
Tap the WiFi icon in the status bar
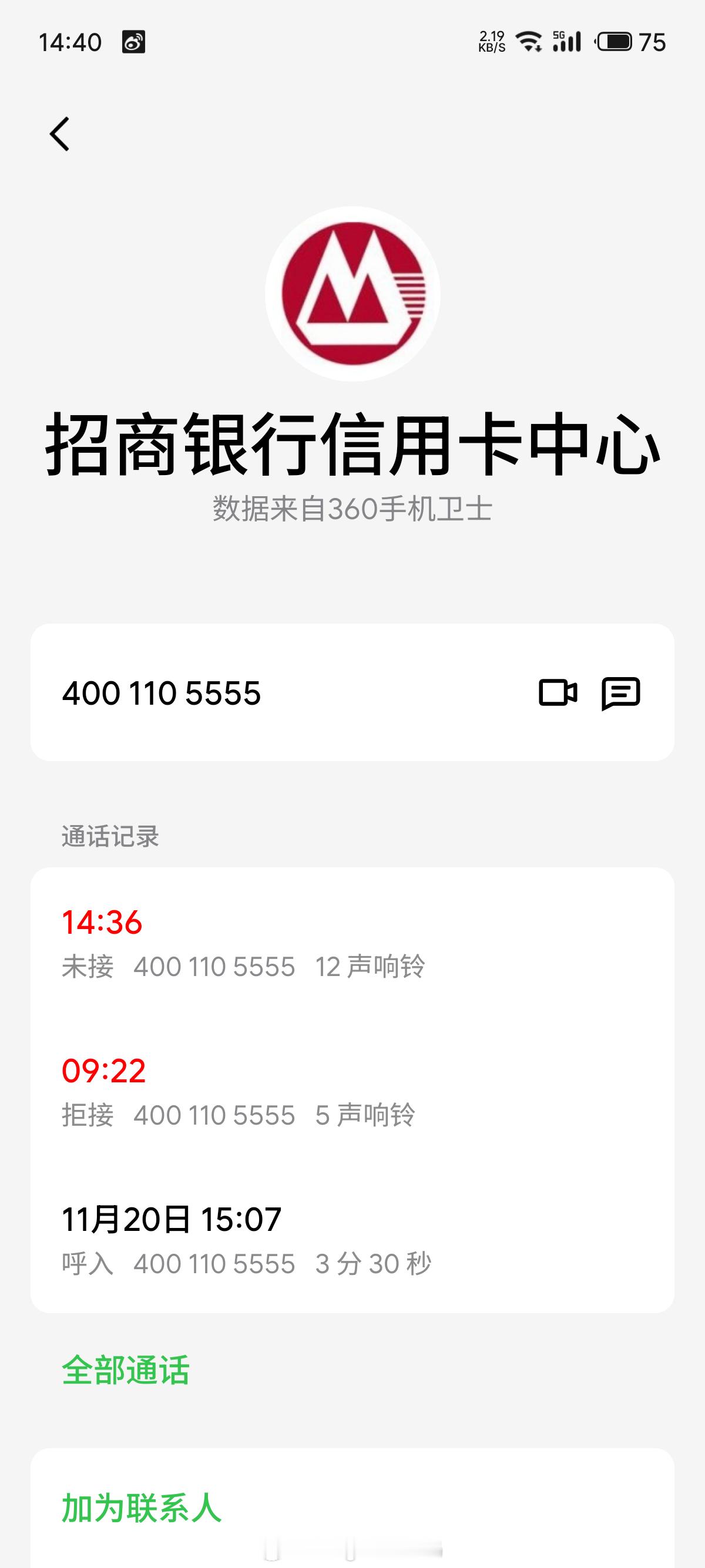[x=528, y=41]
